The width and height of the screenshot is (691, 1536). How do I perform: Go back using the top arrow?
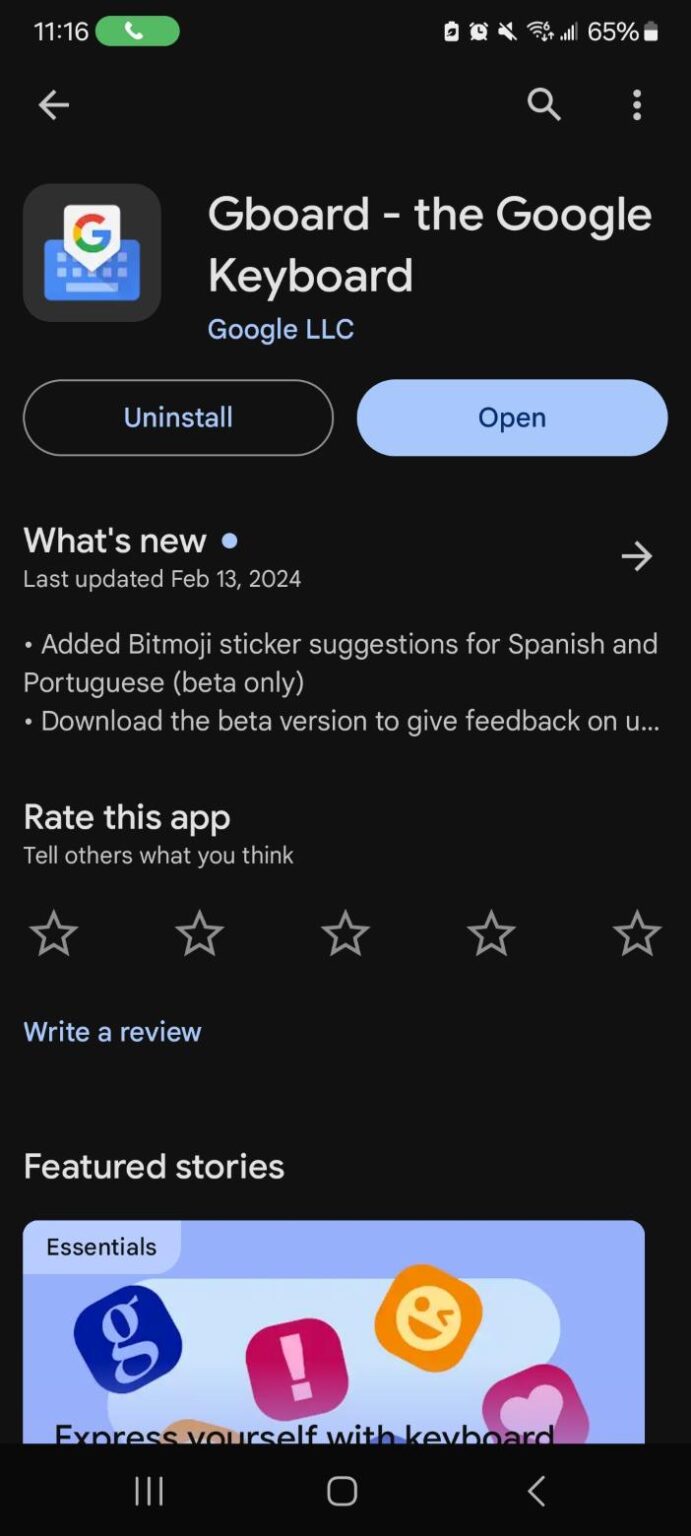click(53, 105)
